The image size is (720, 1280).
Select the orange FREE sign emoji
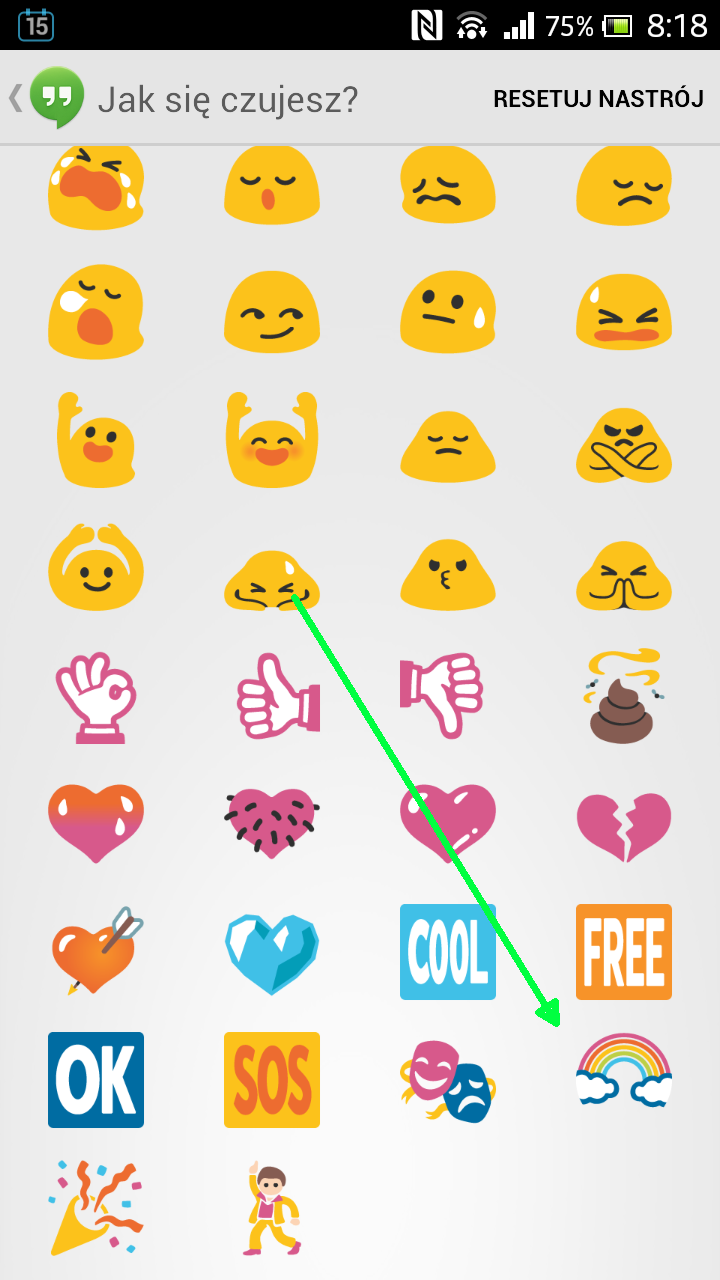pyautogui.click(x=624, y=952)
